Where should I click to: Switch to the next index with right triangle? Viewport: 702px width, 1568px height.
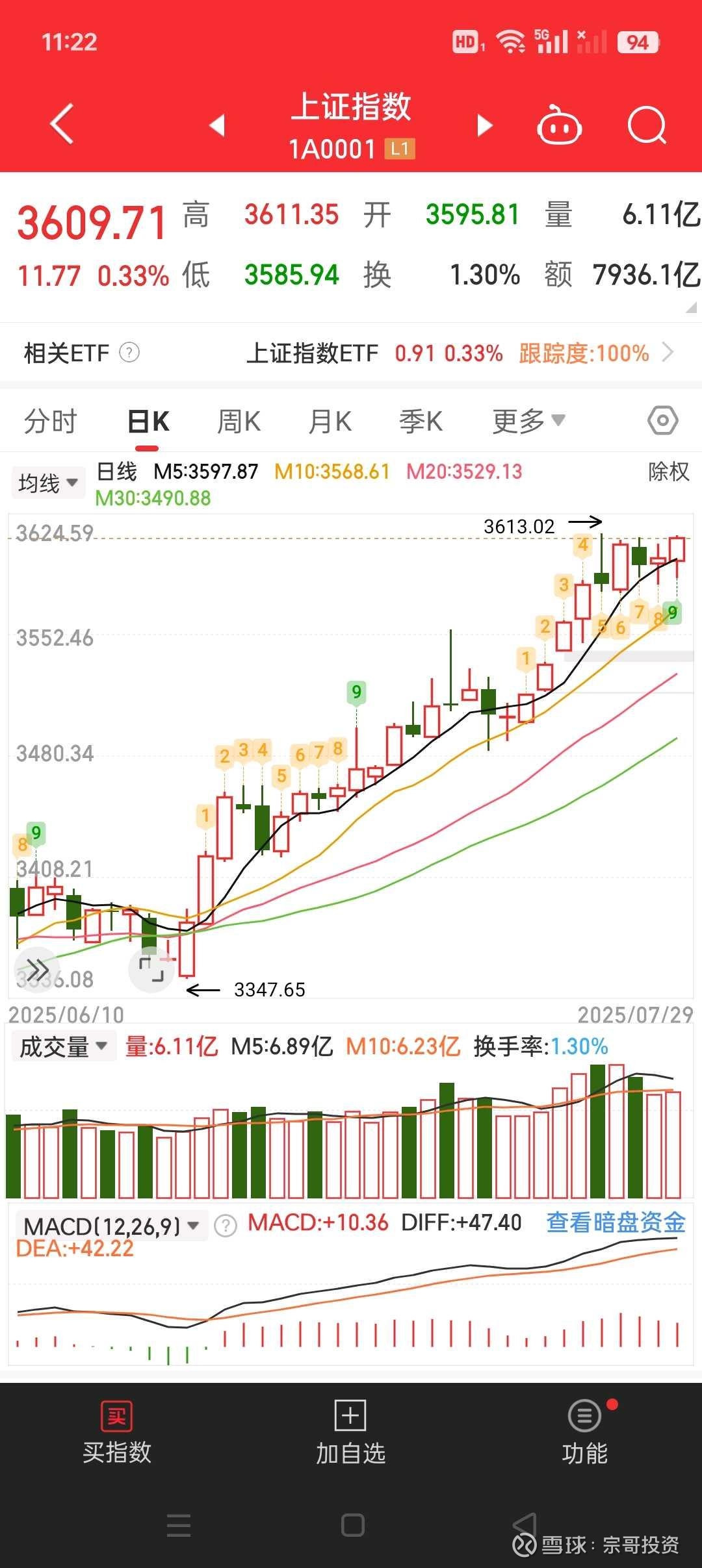[x=484, y=125]
